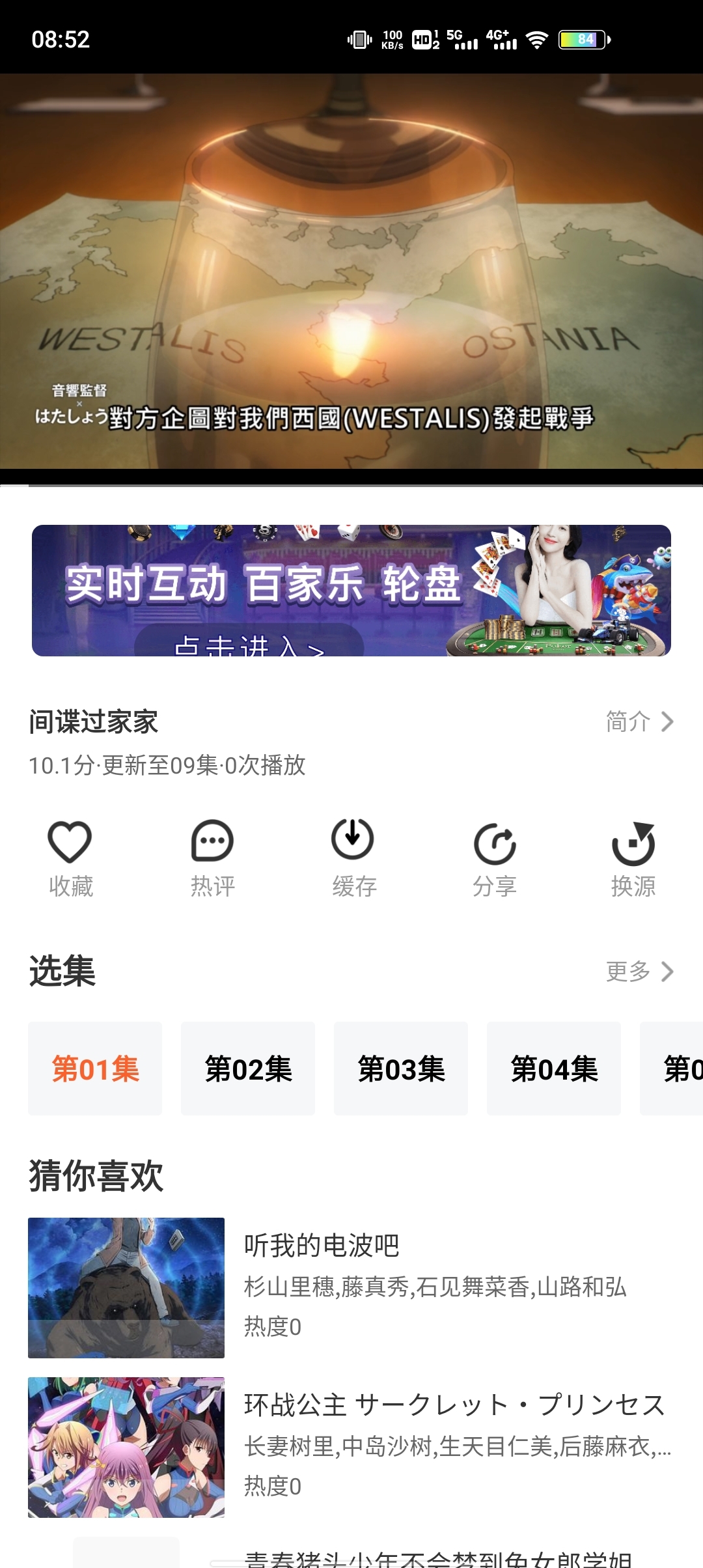Screen dimensions: 703x1568
Task: Select episode 第01集
Action: tap(95, 1069)
